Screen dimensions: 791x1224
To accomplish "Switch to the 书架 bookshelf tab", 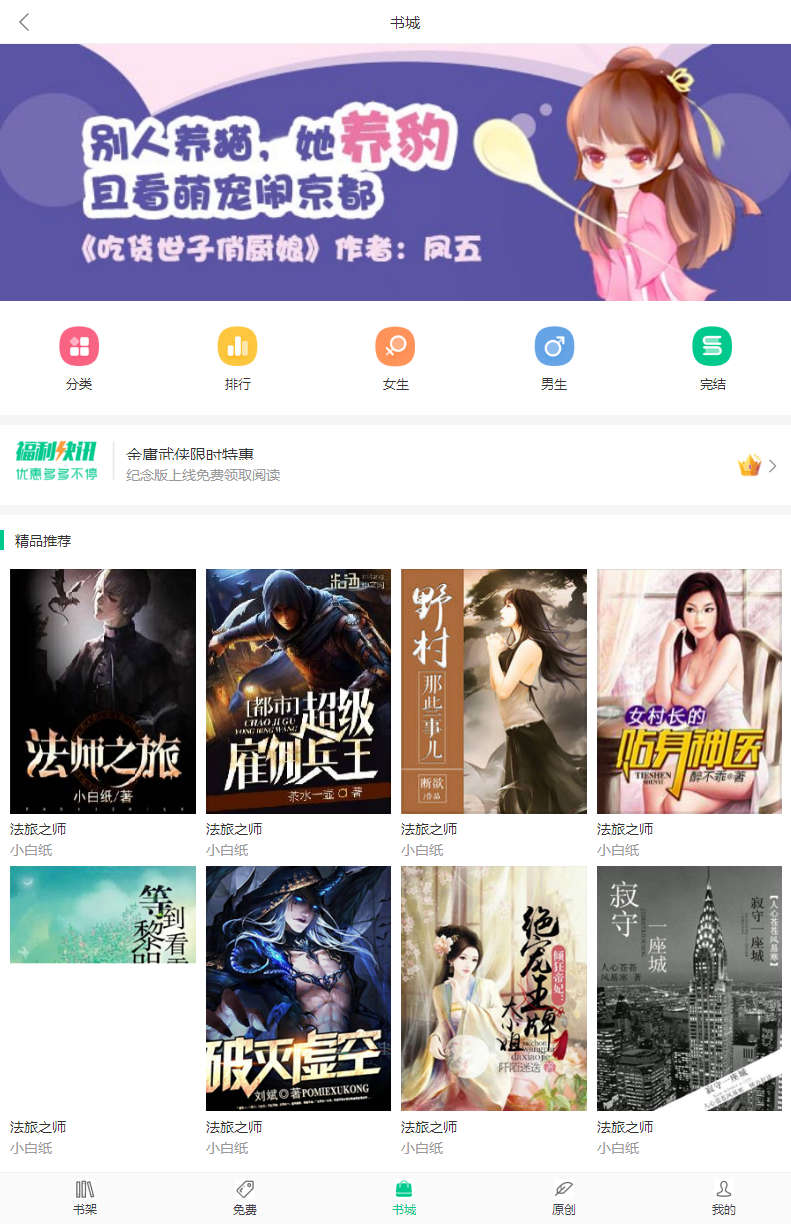I will [85, 1197].
